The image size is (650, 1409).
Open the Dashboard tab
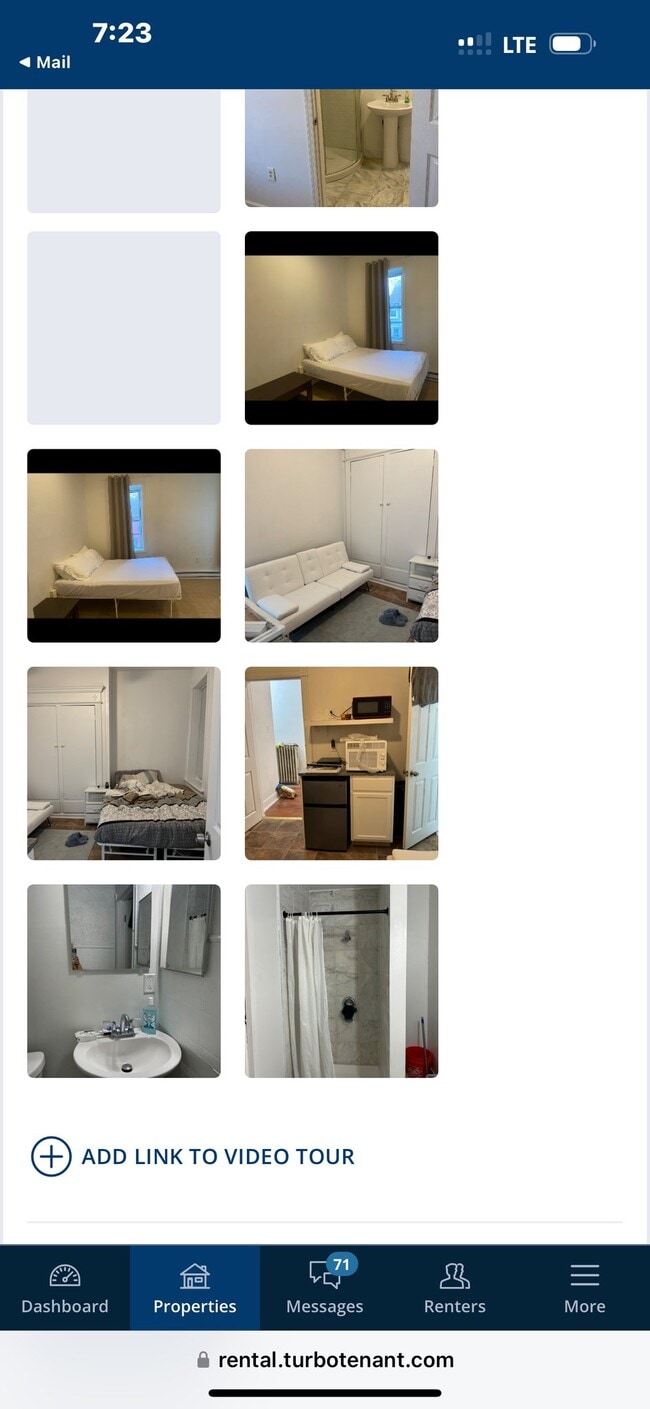pyautogui.click(x=65, y=1288)
